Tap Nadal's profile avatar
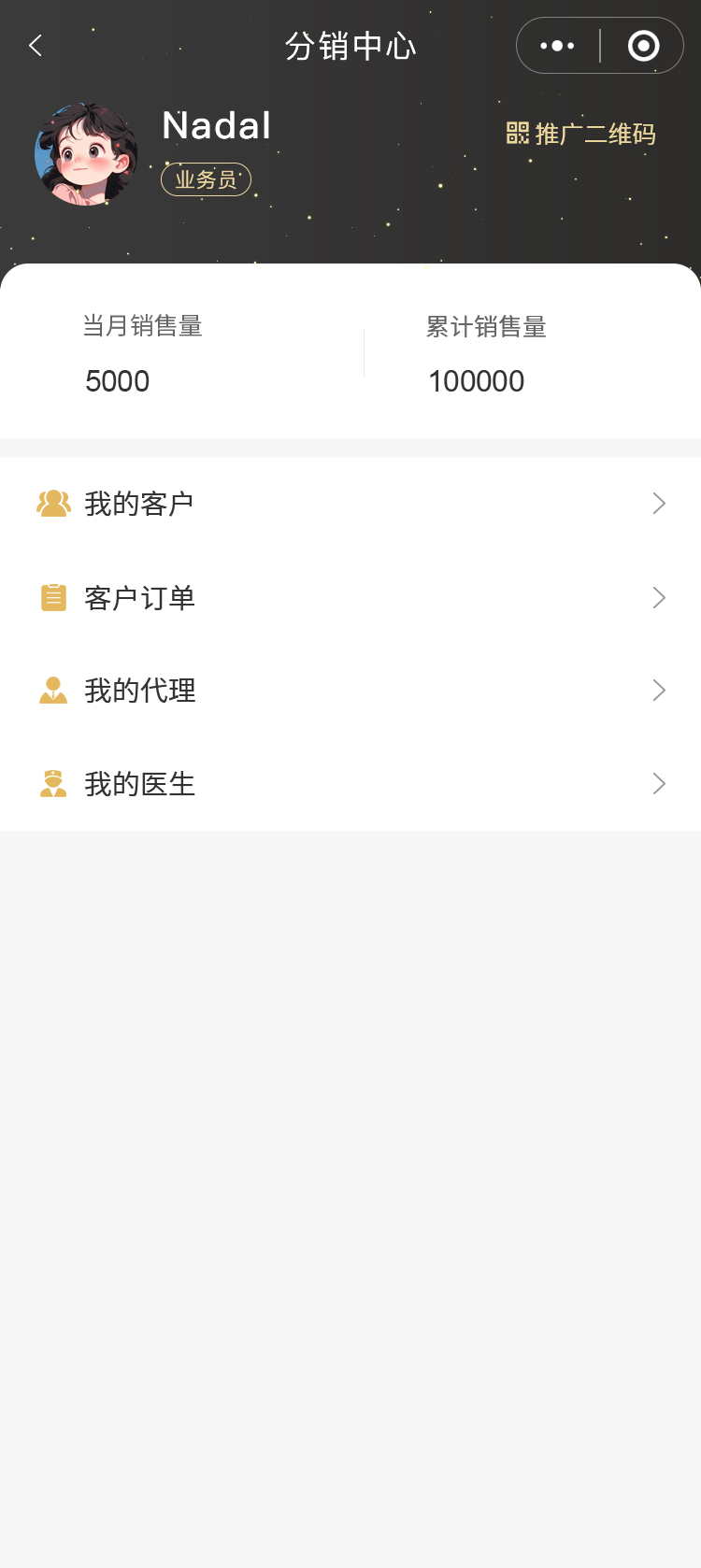The width and height of the screenshot is (701, 1568). pyautogui.click(x=86, y=154)
